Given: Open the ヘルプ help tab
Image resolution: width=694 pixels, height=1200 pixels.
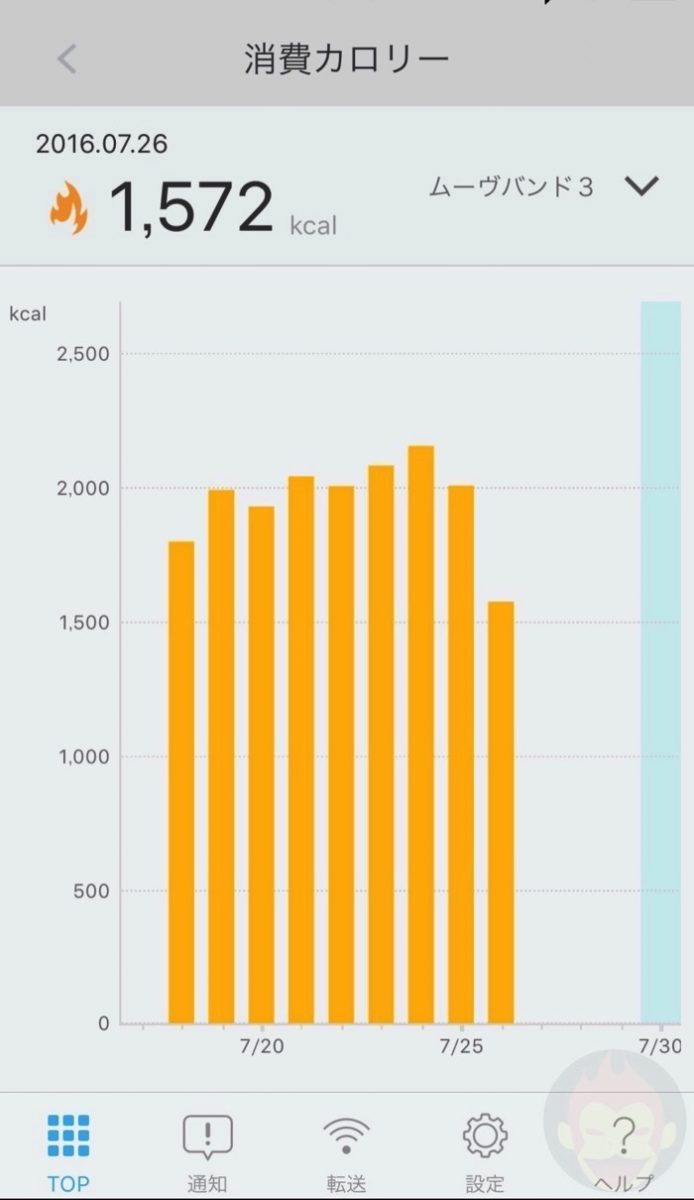Looking at the screenshot, I should pyautogui.click(x=623, y=1150).
